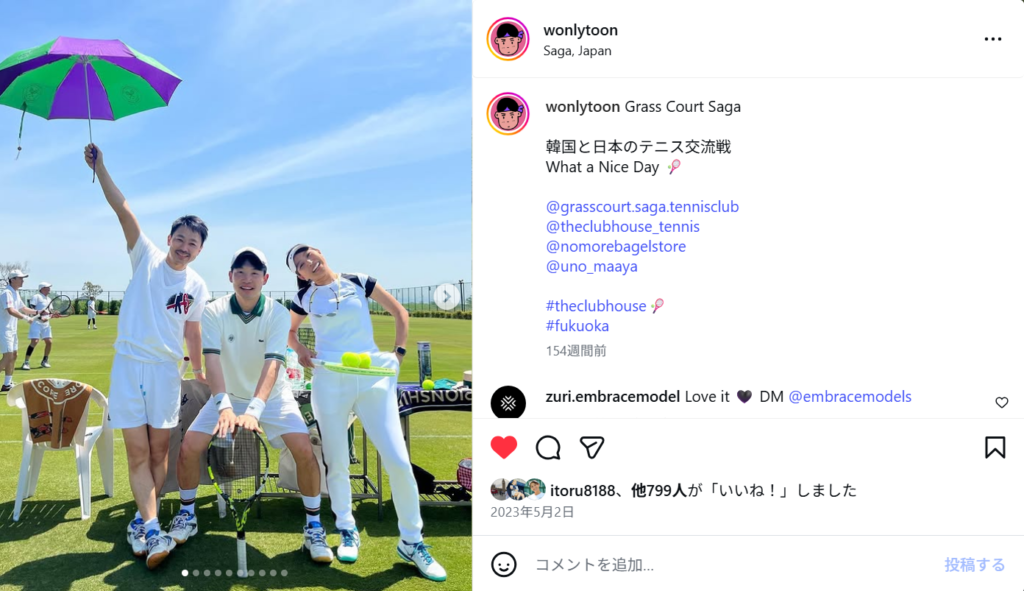Browse the #fukuoka hashtag
The height and width of the screenshot is (591, 1024).
pos(577,326)
